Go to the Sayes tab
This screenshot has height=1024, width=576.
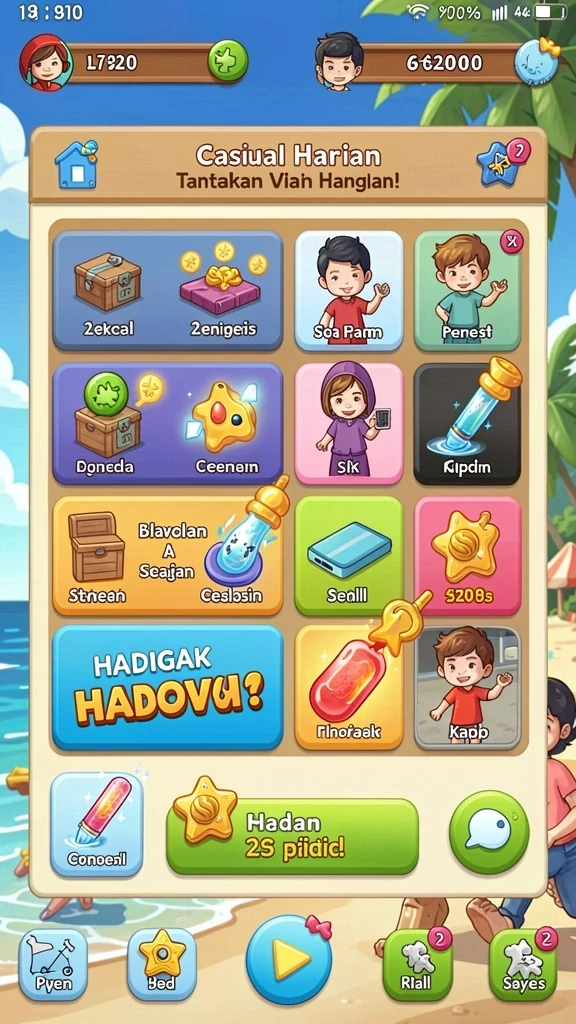point(523,964)
